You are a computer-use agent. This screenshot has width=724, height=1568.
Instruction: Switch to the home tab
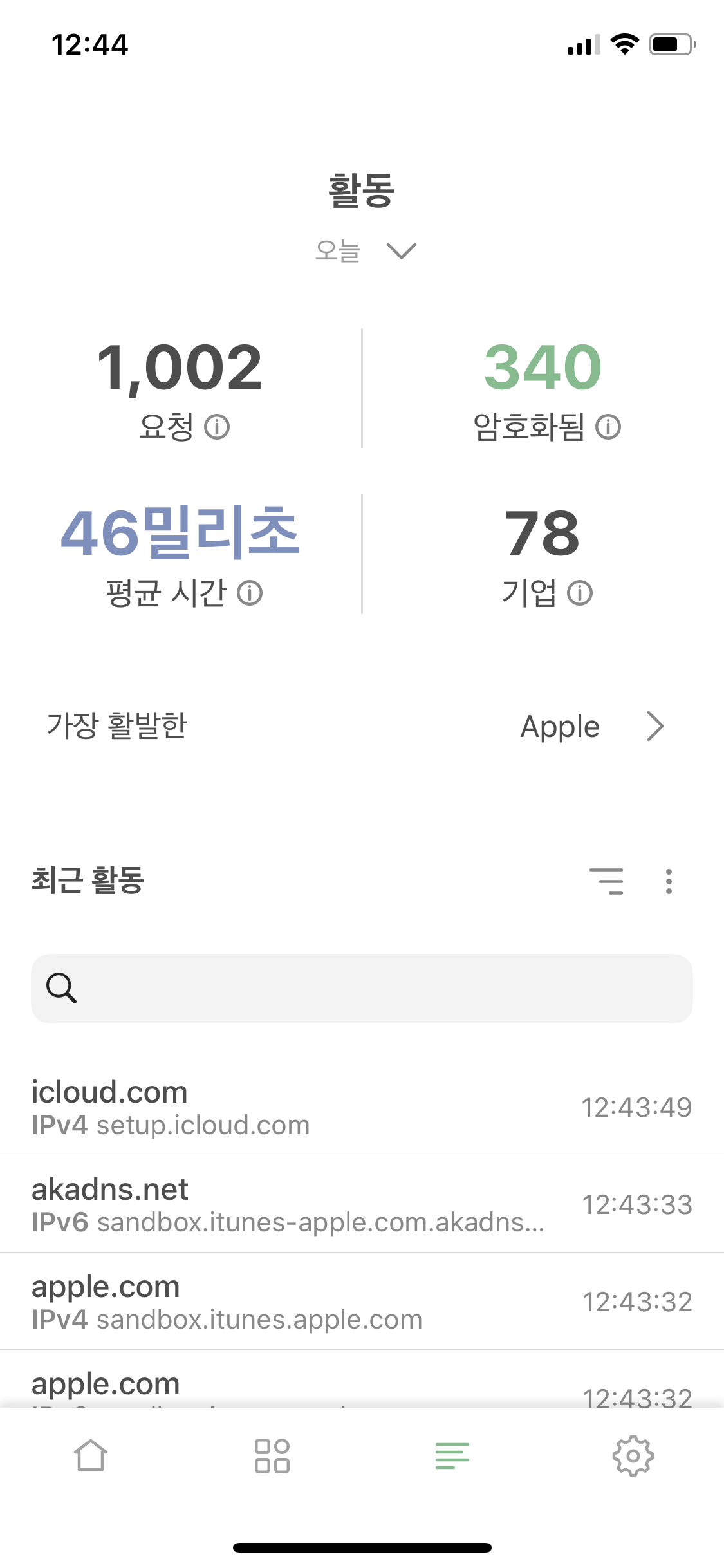pyautogui.click(x=91, y=1455)
